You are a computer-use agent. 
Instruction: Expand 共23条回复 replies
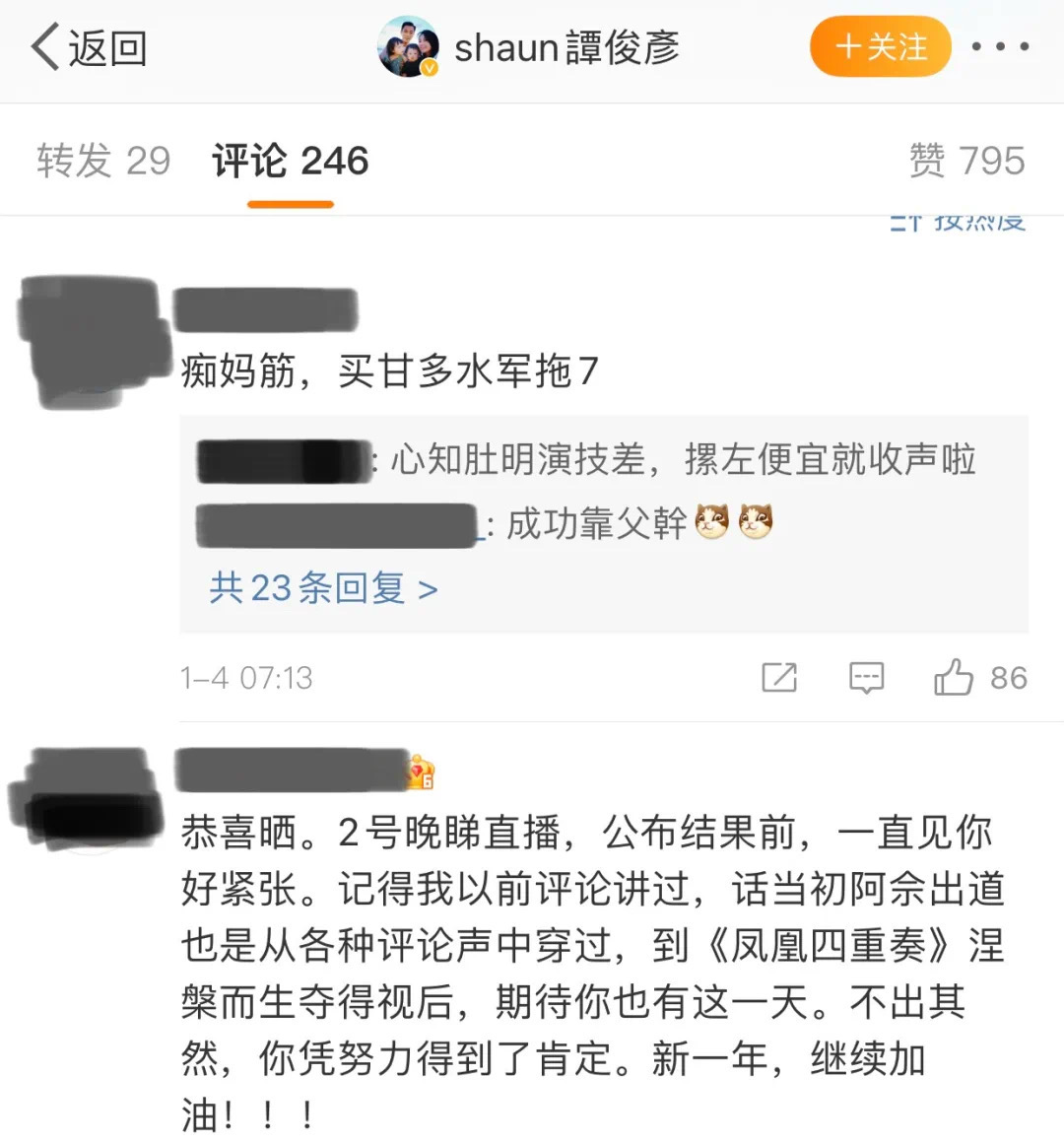coord(323,588)
